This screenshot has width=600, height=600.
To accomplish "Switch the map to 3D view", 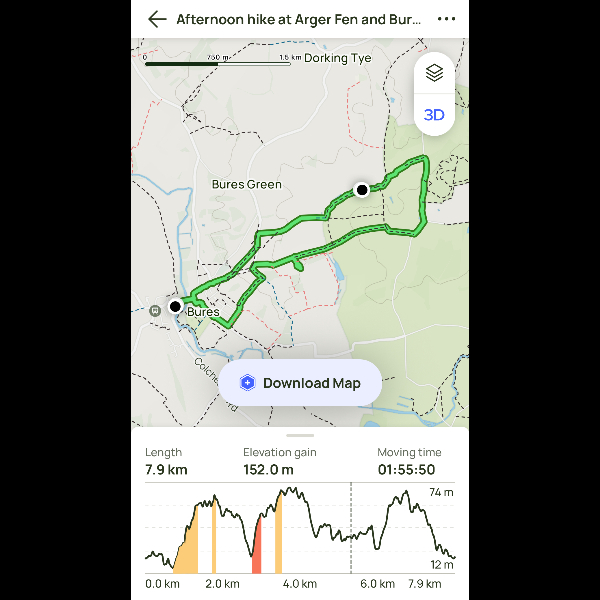I will coord(434,115).
